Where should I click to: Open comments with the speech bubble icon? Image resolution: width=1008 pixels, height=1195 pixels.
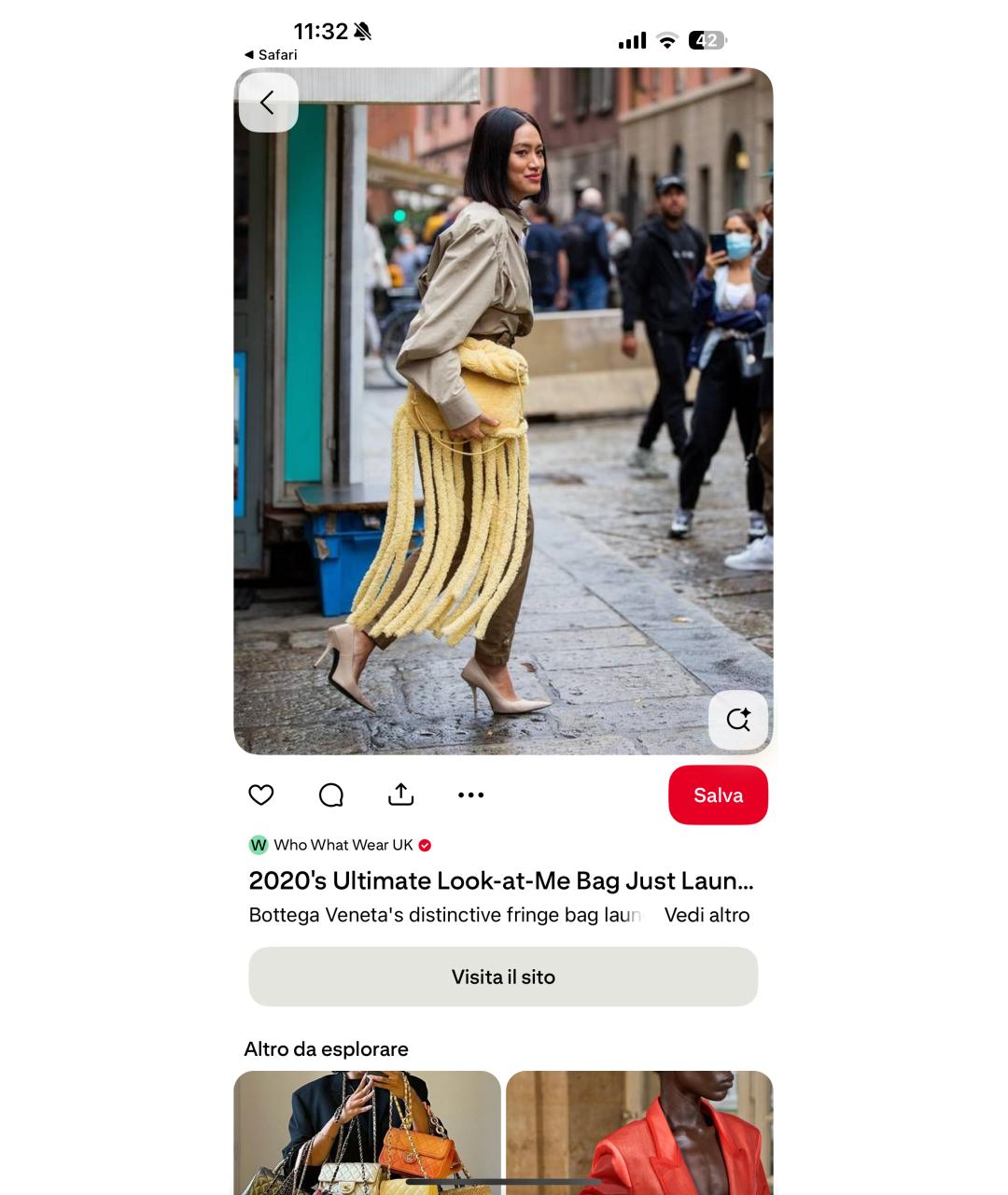330,794
